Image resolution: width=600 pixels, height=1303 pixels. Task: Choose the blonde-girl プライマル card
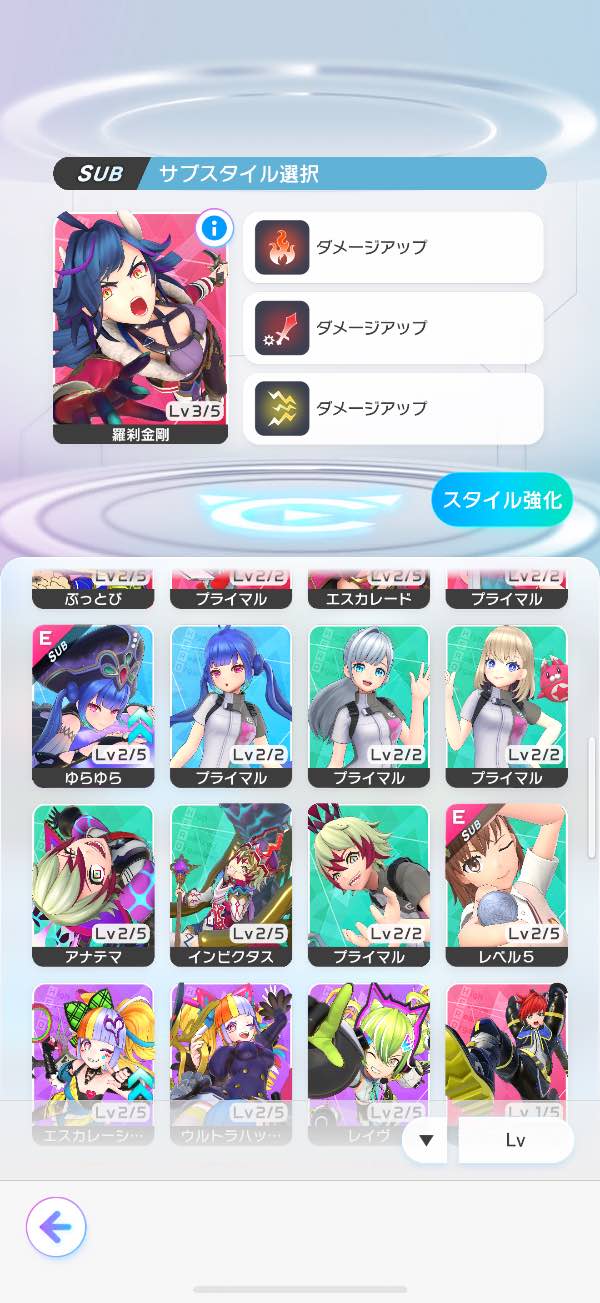pos(506,705)
